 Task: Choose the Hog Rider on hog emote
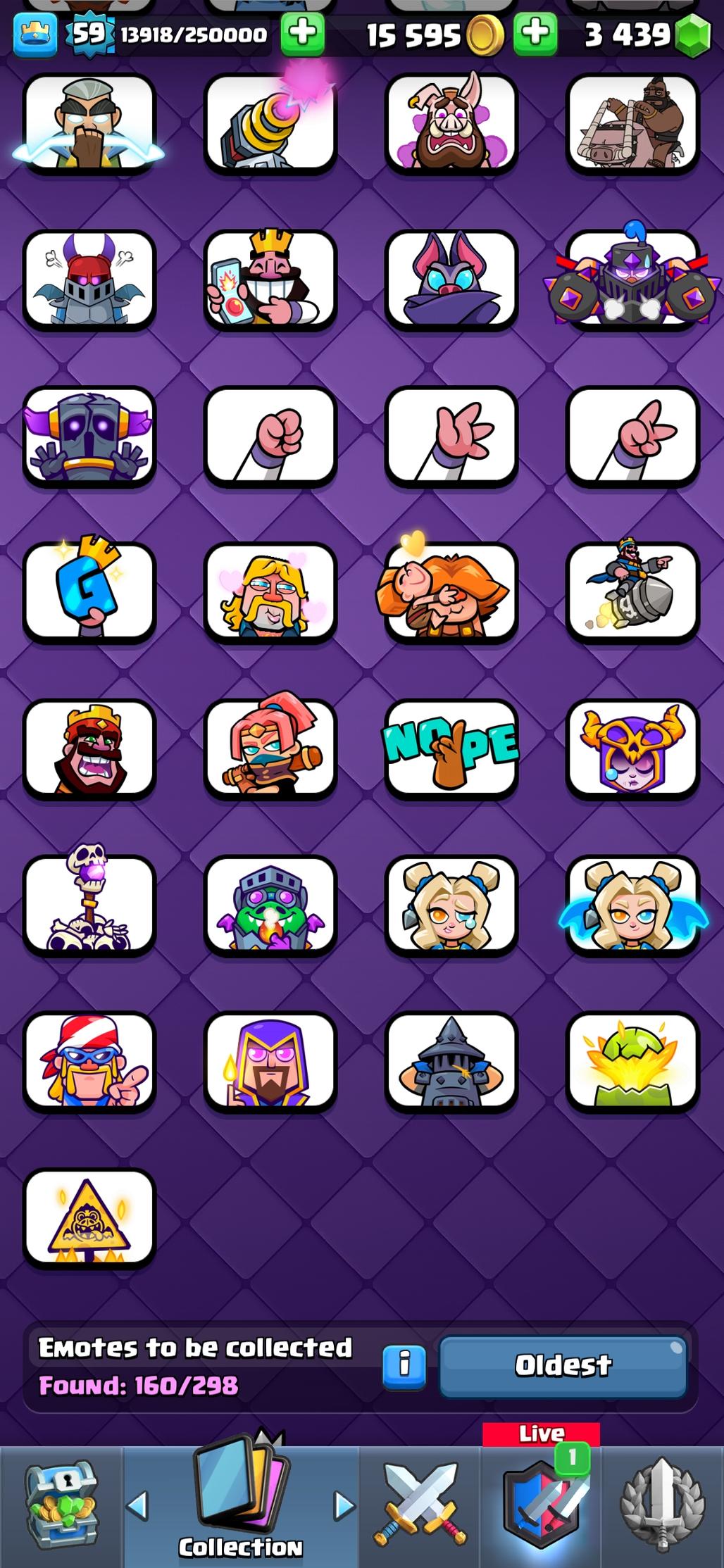pos(632,123)
